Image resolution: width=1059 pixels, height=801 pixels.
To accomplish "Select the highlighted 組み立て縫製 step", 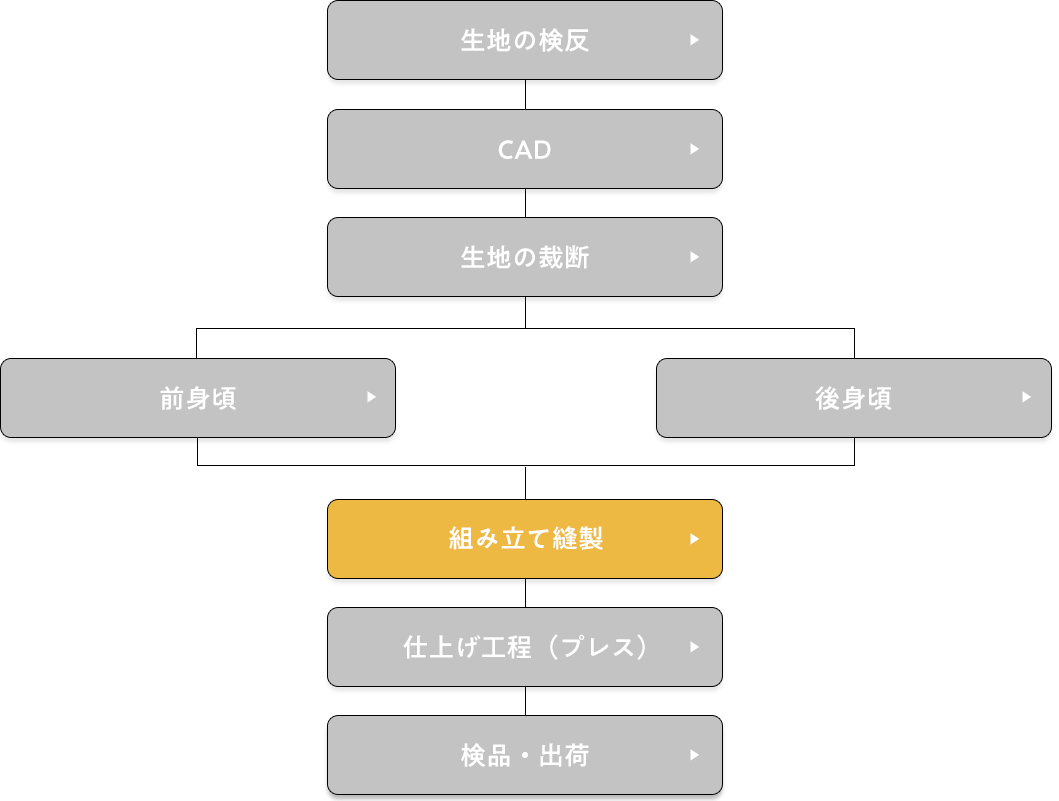I will [524, 539].
